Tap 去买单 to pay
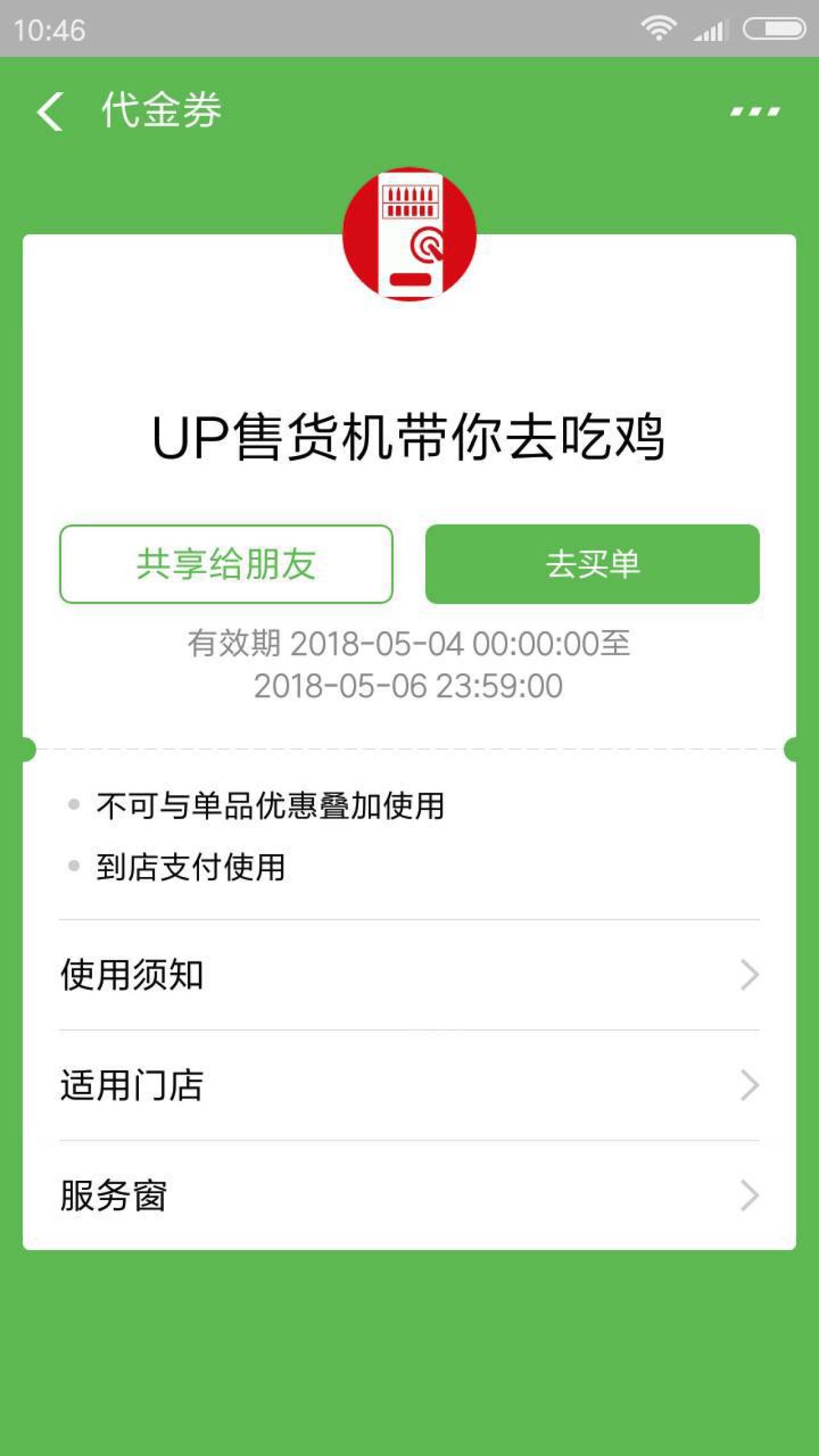Viewport: 819px width, 1456px height. point(592,564)
